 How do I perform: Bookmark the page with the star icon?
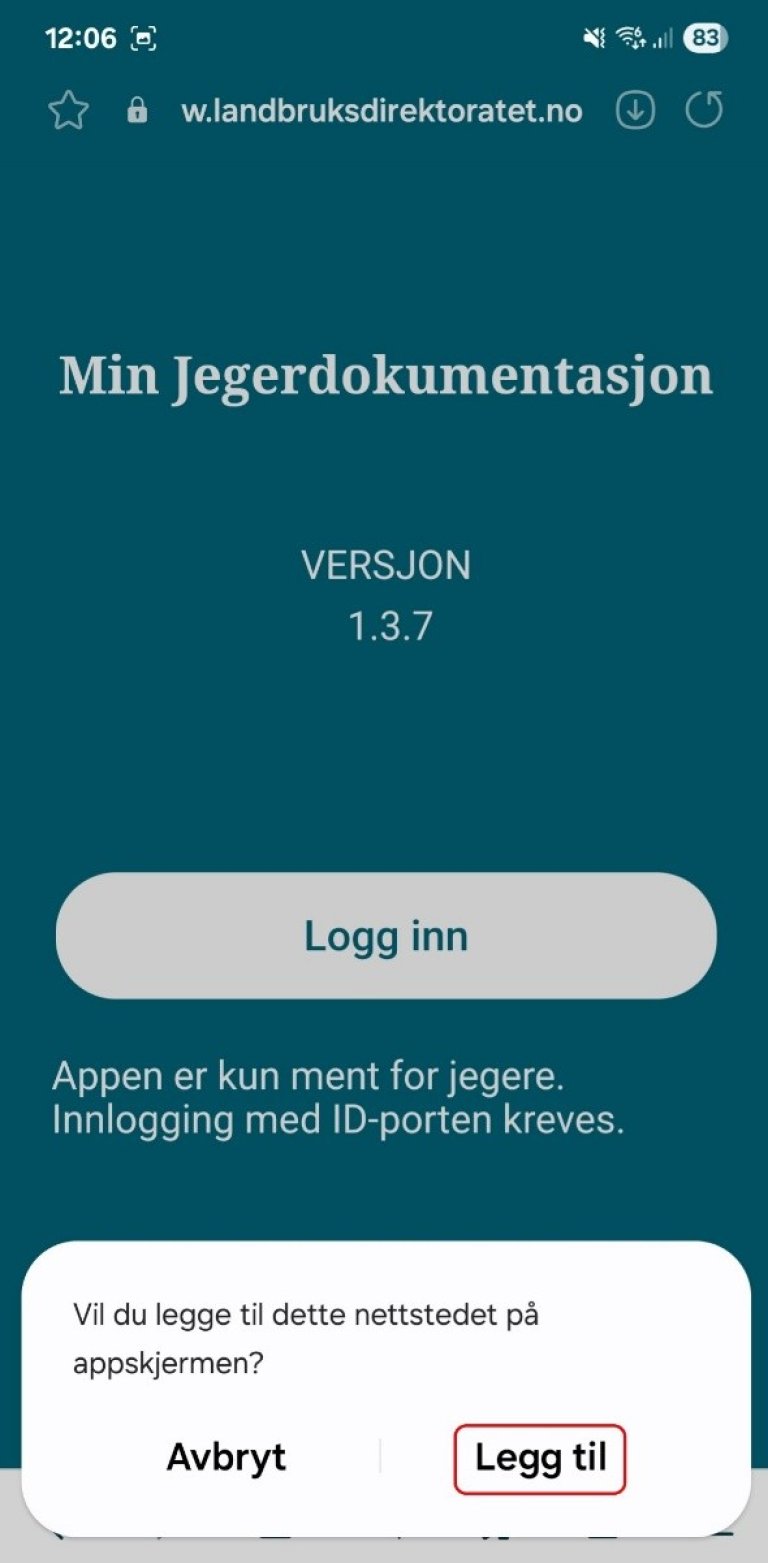tap(68, 111)
